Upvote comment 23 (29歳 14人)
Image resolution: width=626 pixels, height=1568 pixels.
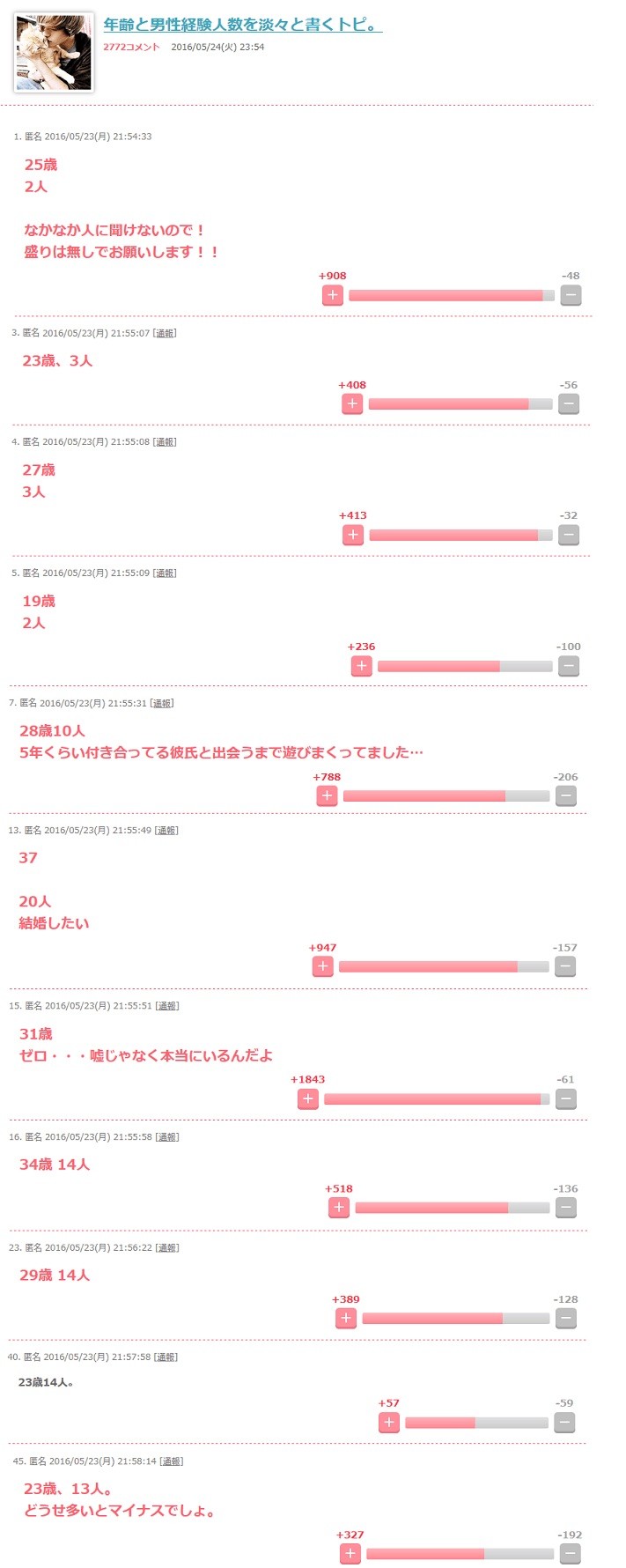[x=346, y=1318]
